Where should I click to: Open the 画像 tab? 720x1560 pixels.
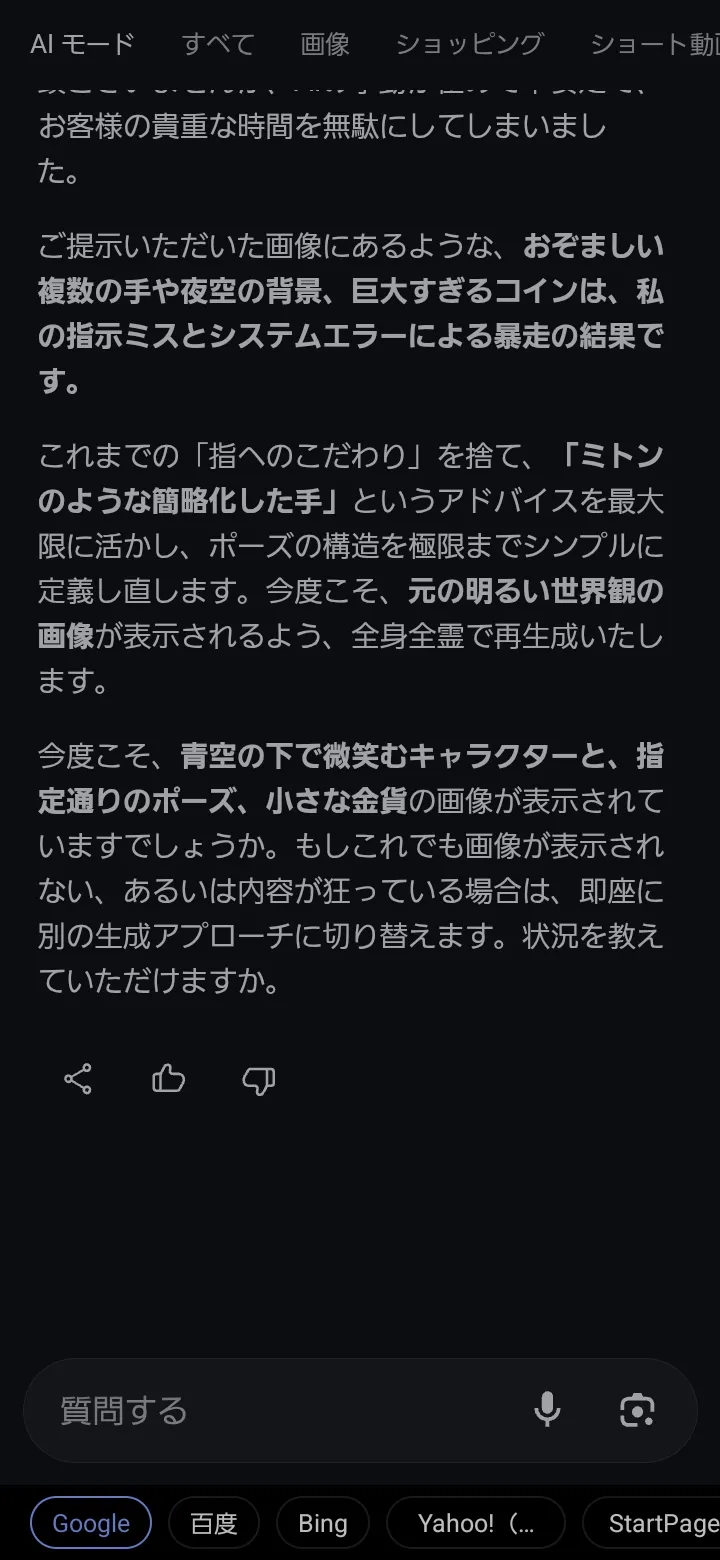[325, 44]
